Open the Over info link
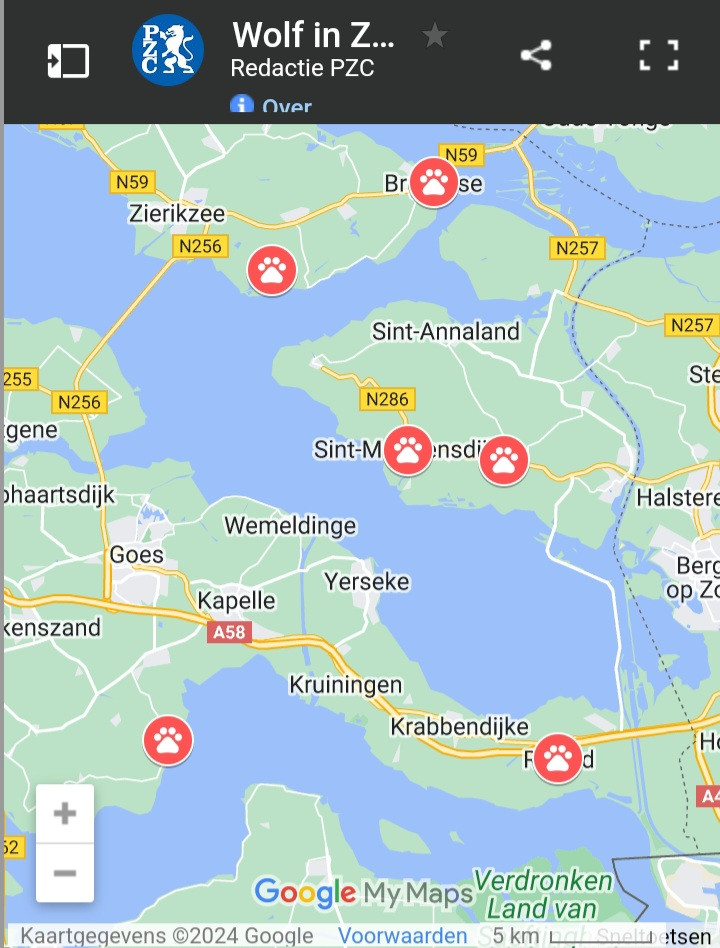Image resolution: width=720 pixels, height=948 pixels. point(272,106)
